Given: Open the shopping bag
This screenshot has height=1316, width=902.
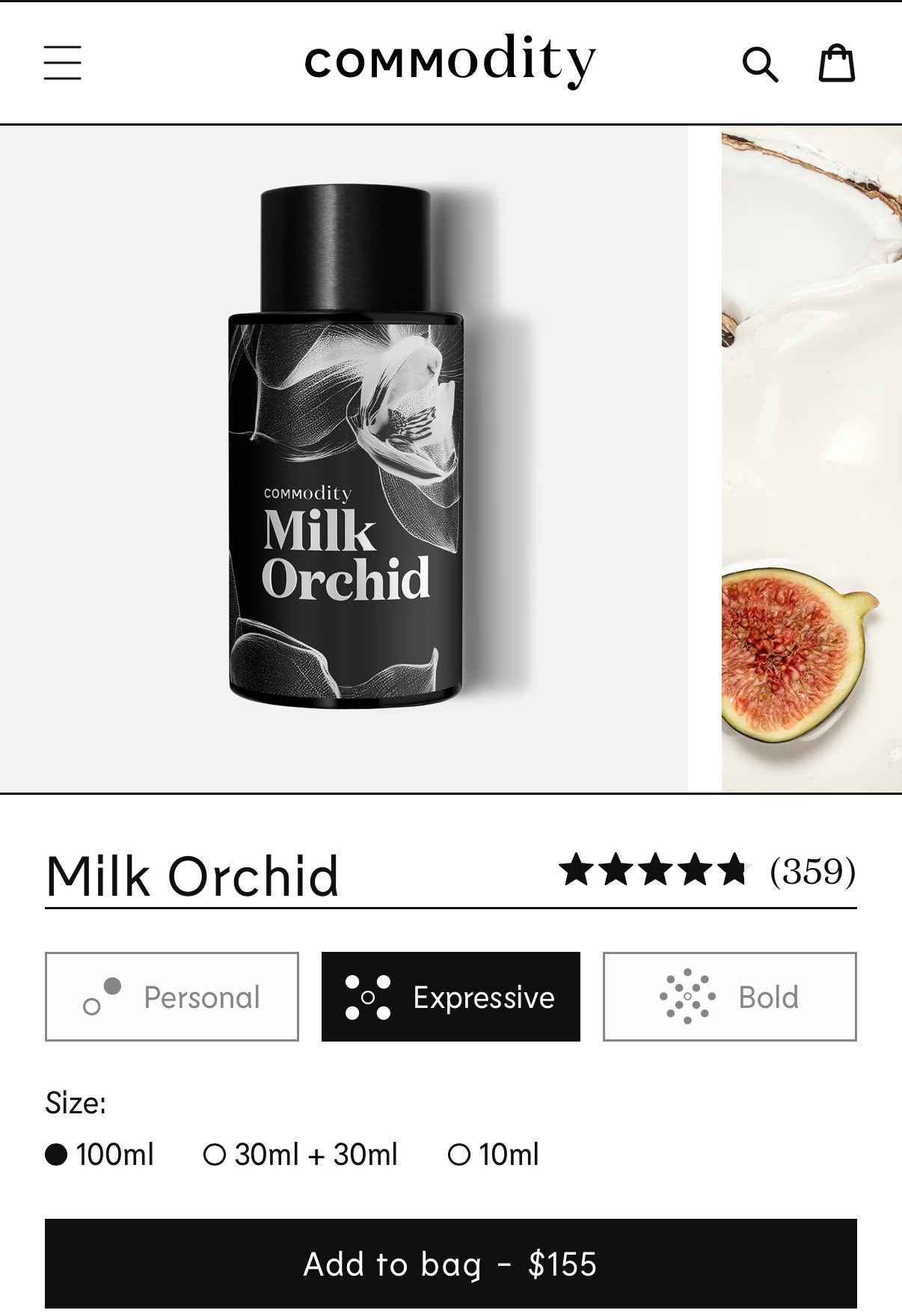Looking at the screenshot, I should click(836, 63).
